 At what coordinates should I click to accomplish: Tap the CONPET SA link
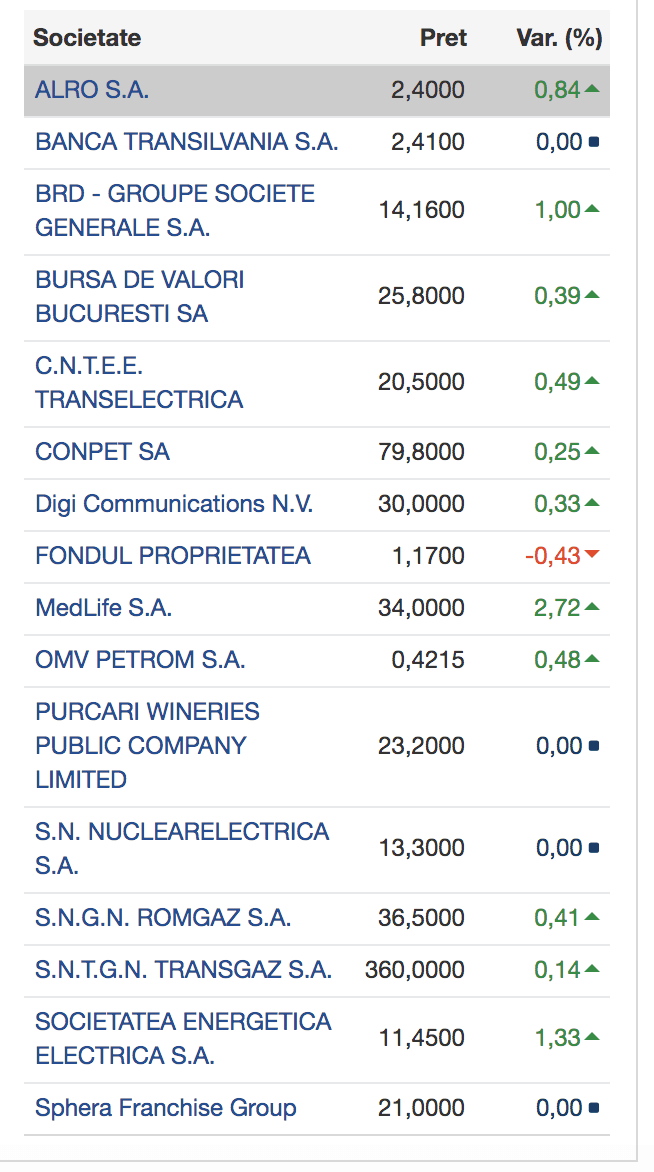click(x=102, y=451)
